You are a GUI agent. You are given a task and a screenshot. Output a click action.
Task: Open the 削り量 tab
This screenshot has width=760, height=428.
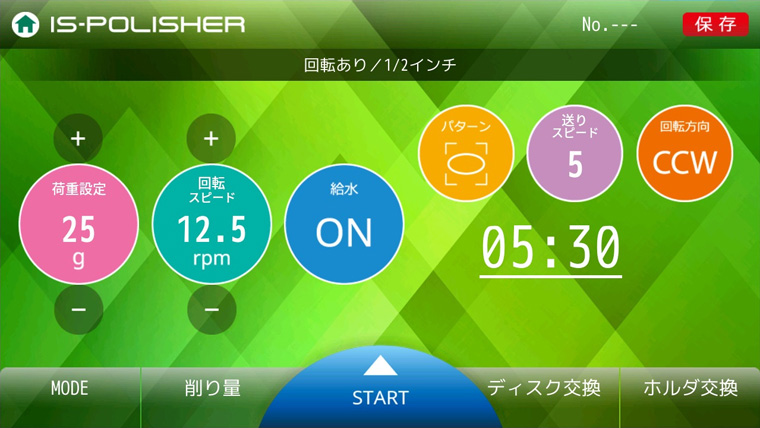pyautogui.click(x=212, y=389)
